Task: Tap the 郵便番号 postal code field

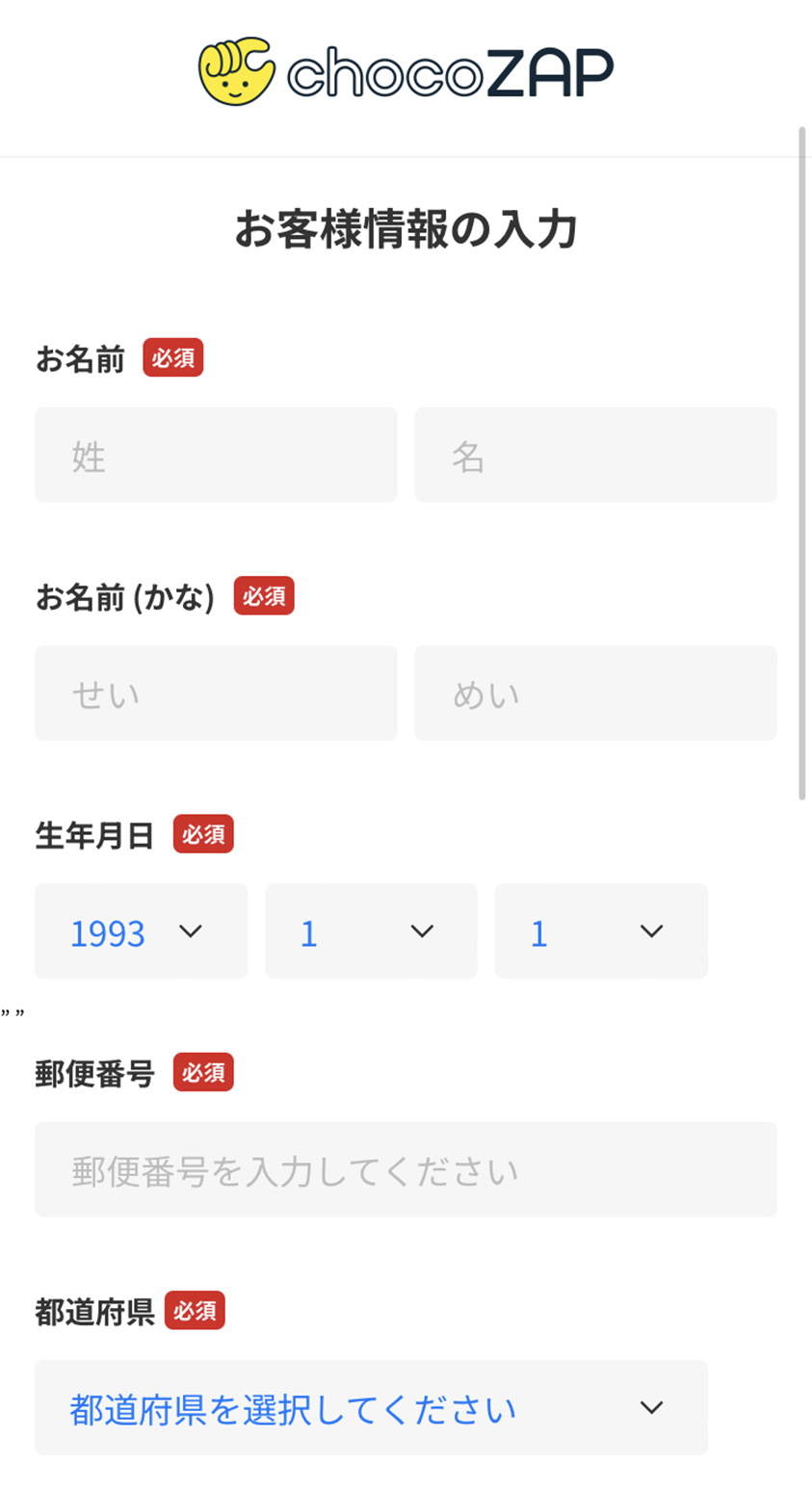Action: [406, 1169]
